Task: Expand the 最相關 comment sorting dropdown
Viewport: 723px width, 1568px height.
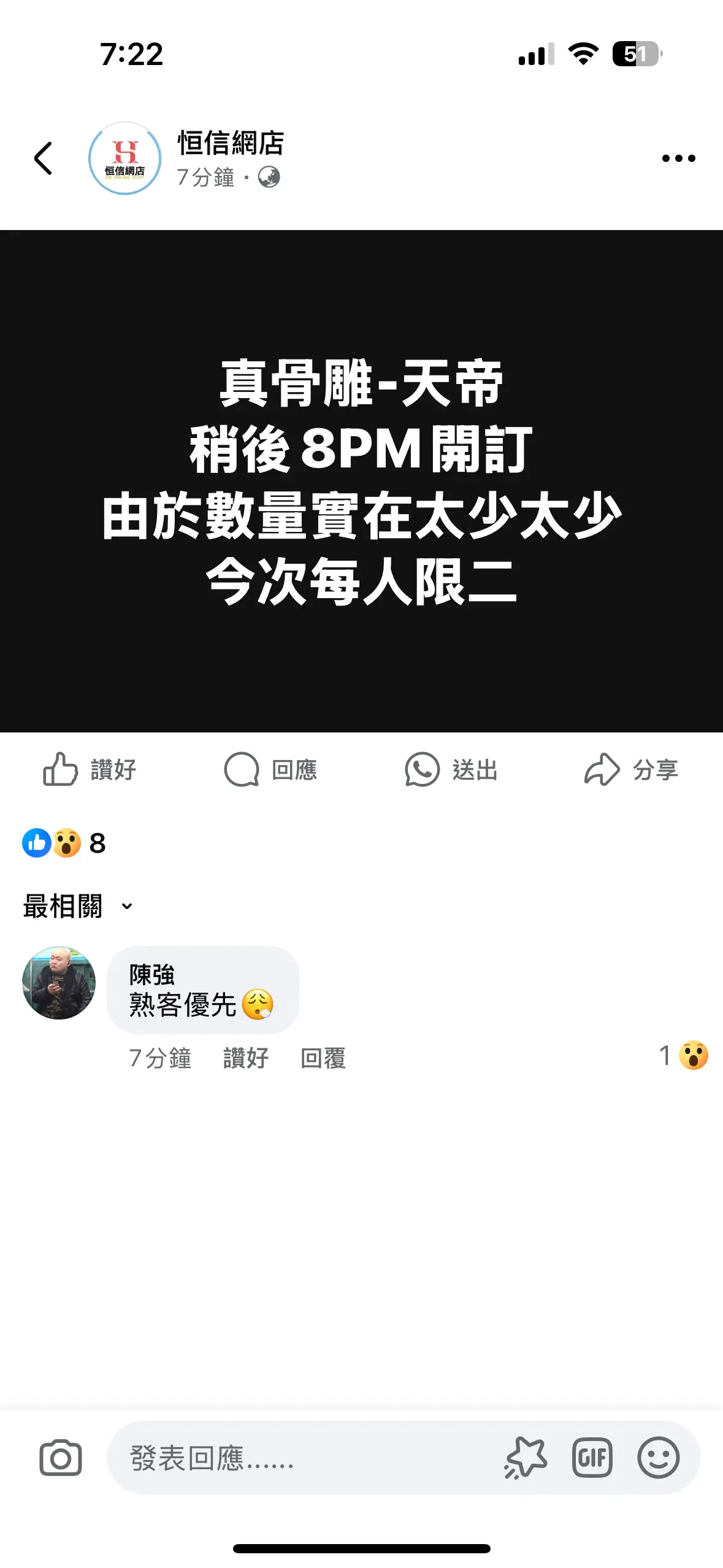Action: 78,906
